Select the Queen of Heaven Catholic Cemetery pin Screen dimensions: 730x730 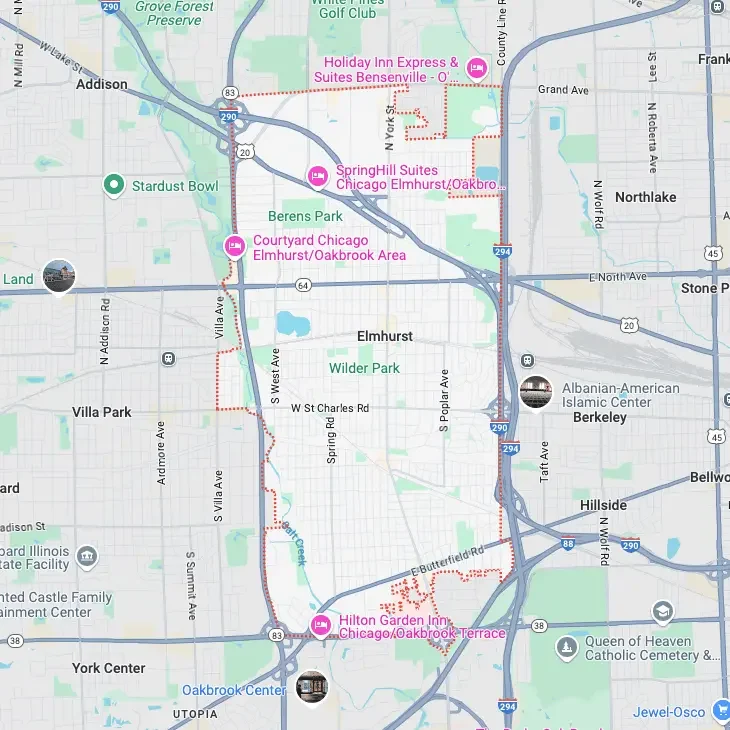pos(567,648)
